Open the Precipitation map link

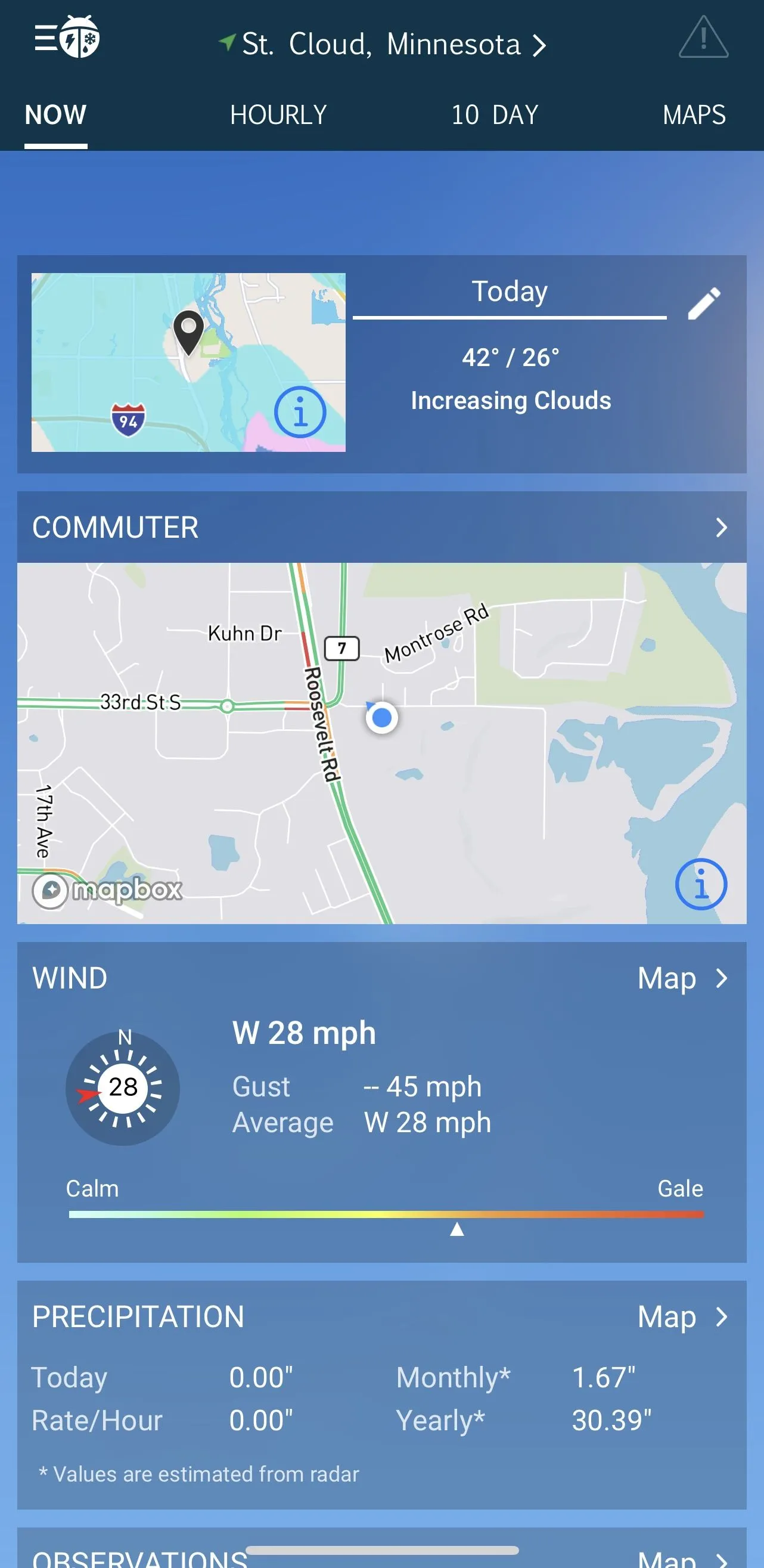point(681,1316)
